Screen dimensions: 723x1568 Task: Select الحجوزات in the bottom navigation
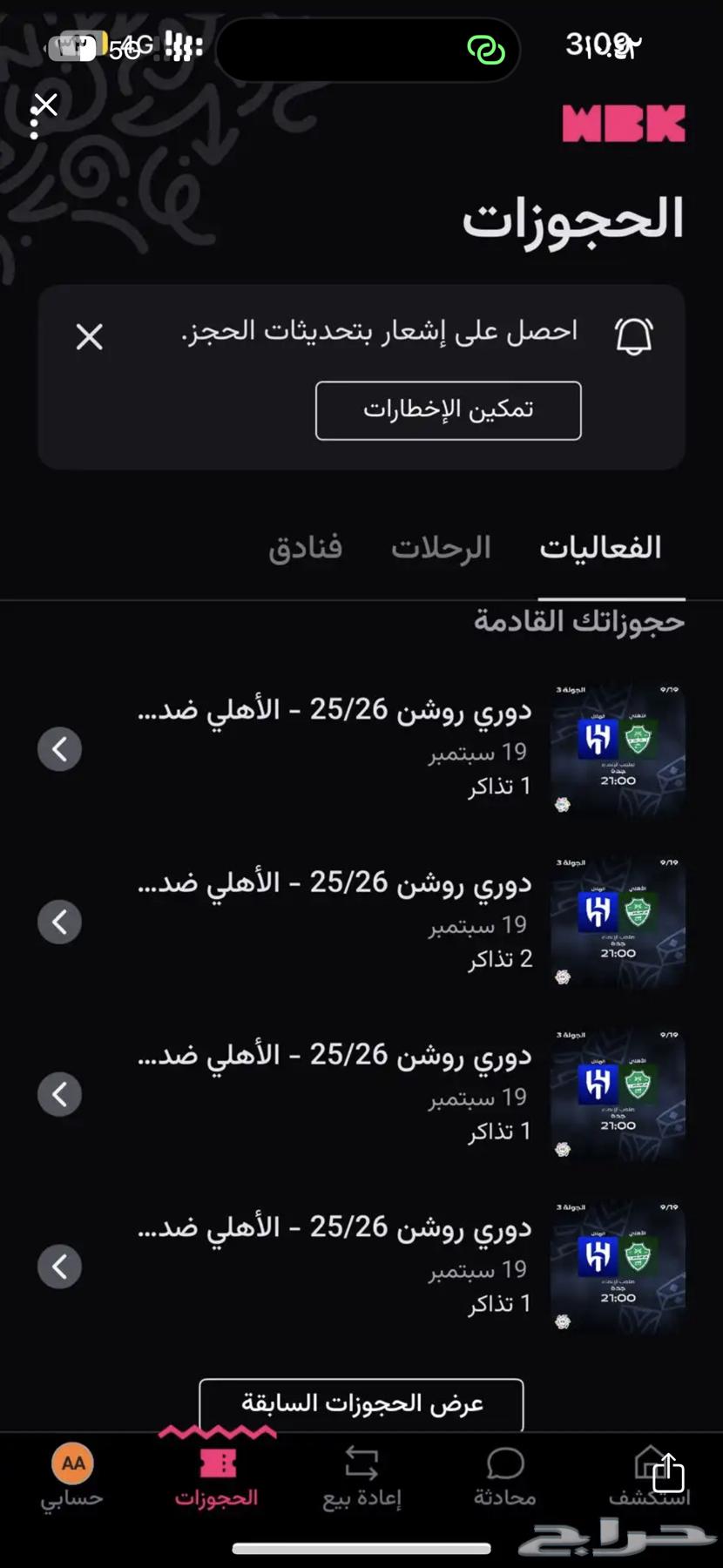pyautogui.click(x=217, y=1477)
